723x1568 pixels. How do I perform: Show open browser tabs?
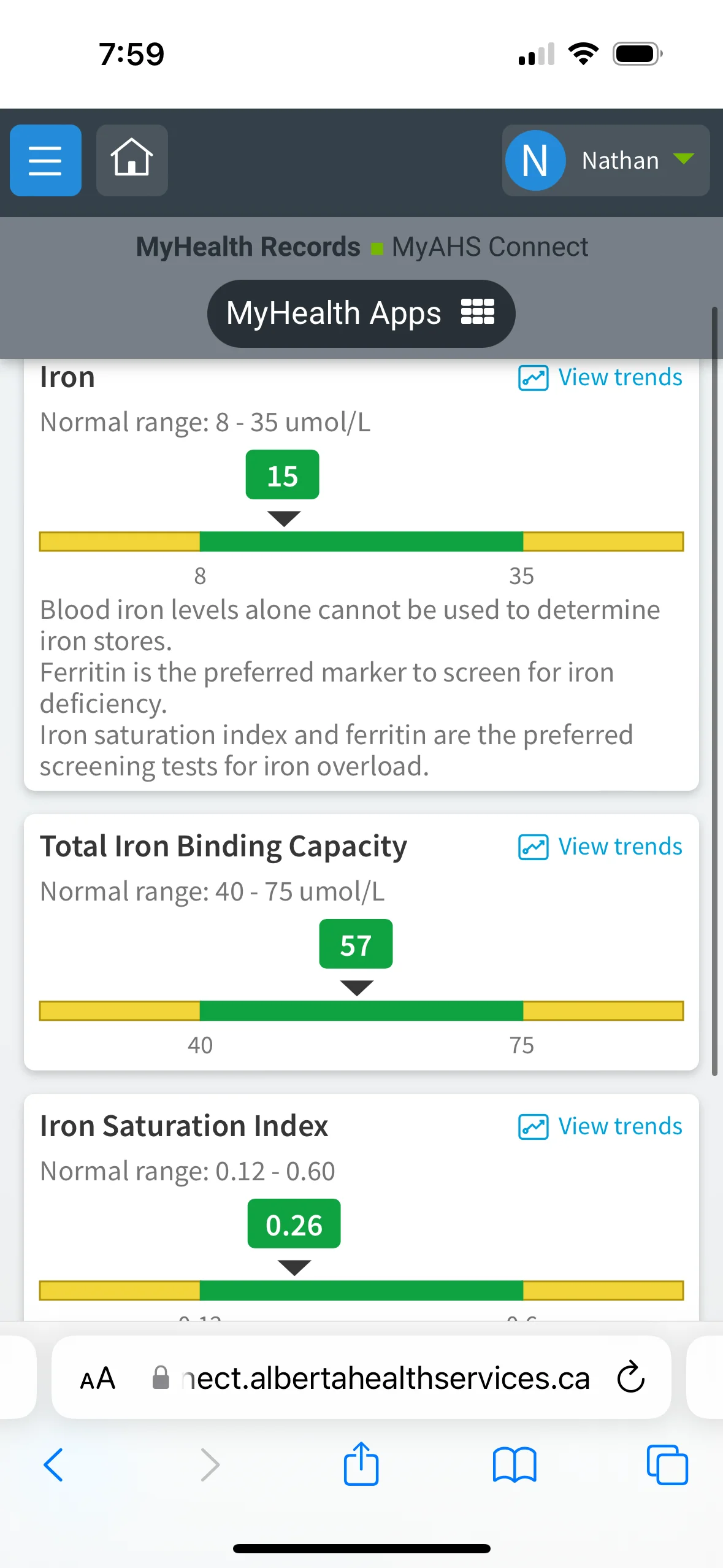click(667, 1464)
